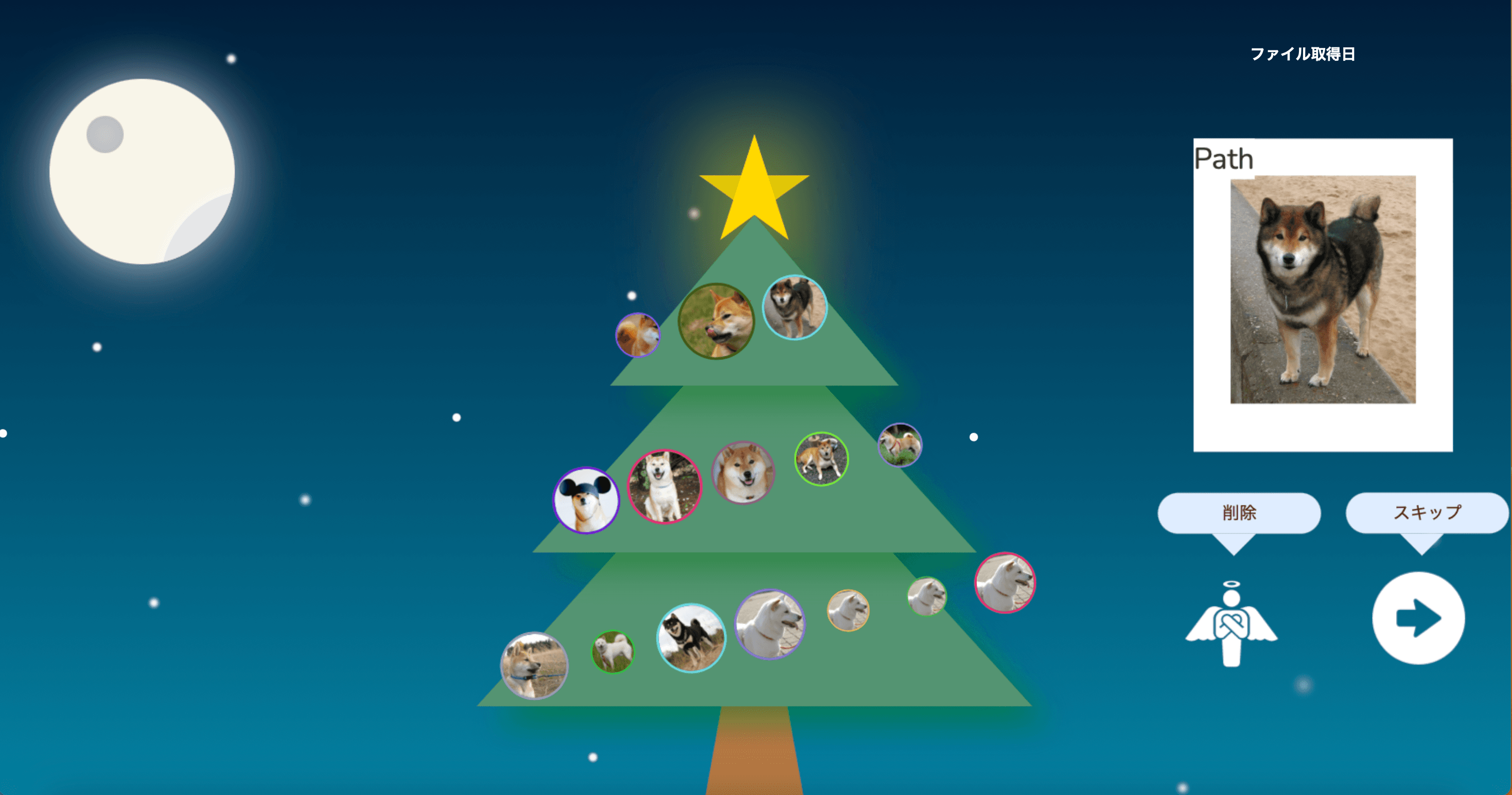Tap the black-tan shiba ornament near treetop
The height and width of the screenshot is (795, 1512).
click(794, 307)
